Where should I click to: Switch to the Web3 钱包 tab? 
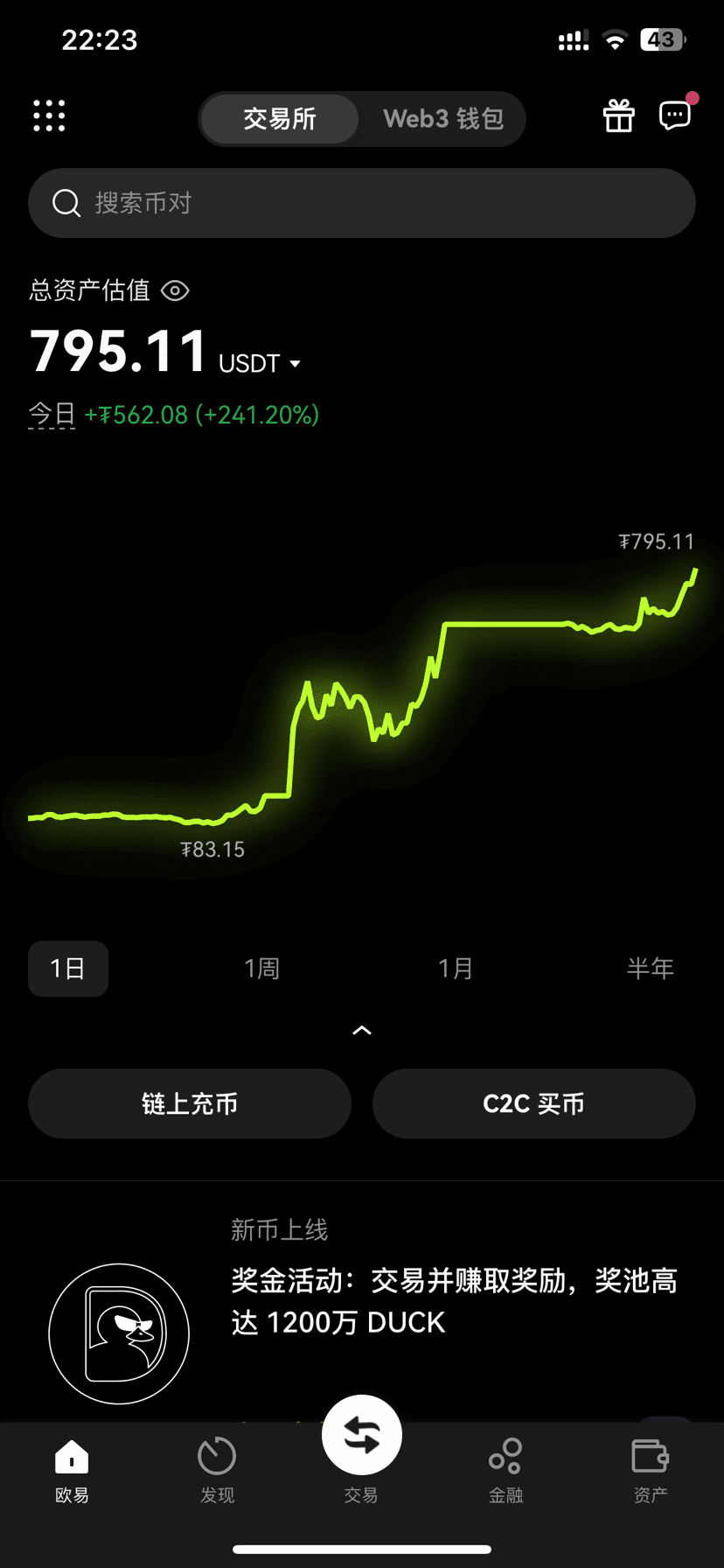pyautogui.click(x=443, y=119)
